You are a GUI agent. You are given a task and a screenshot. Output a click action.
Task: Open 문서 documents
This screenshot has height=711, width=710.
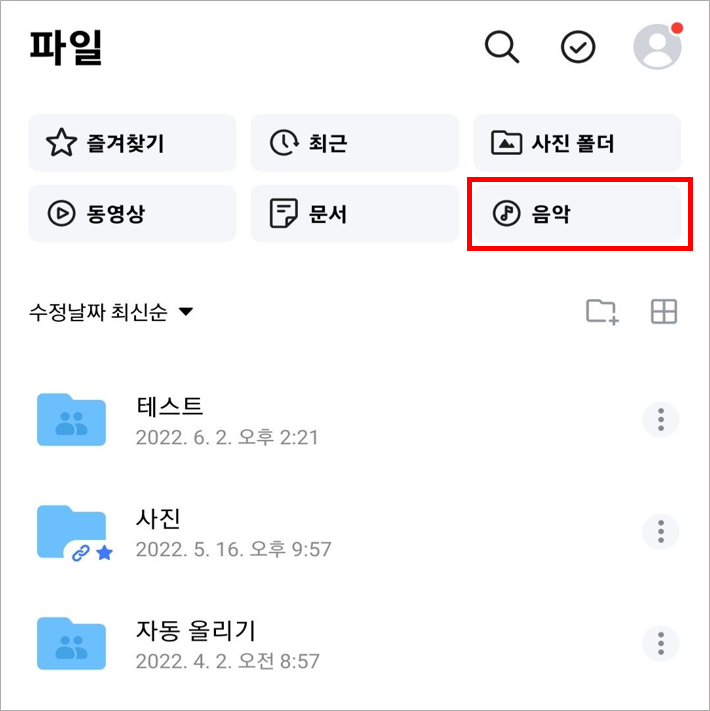click(354, 213)
